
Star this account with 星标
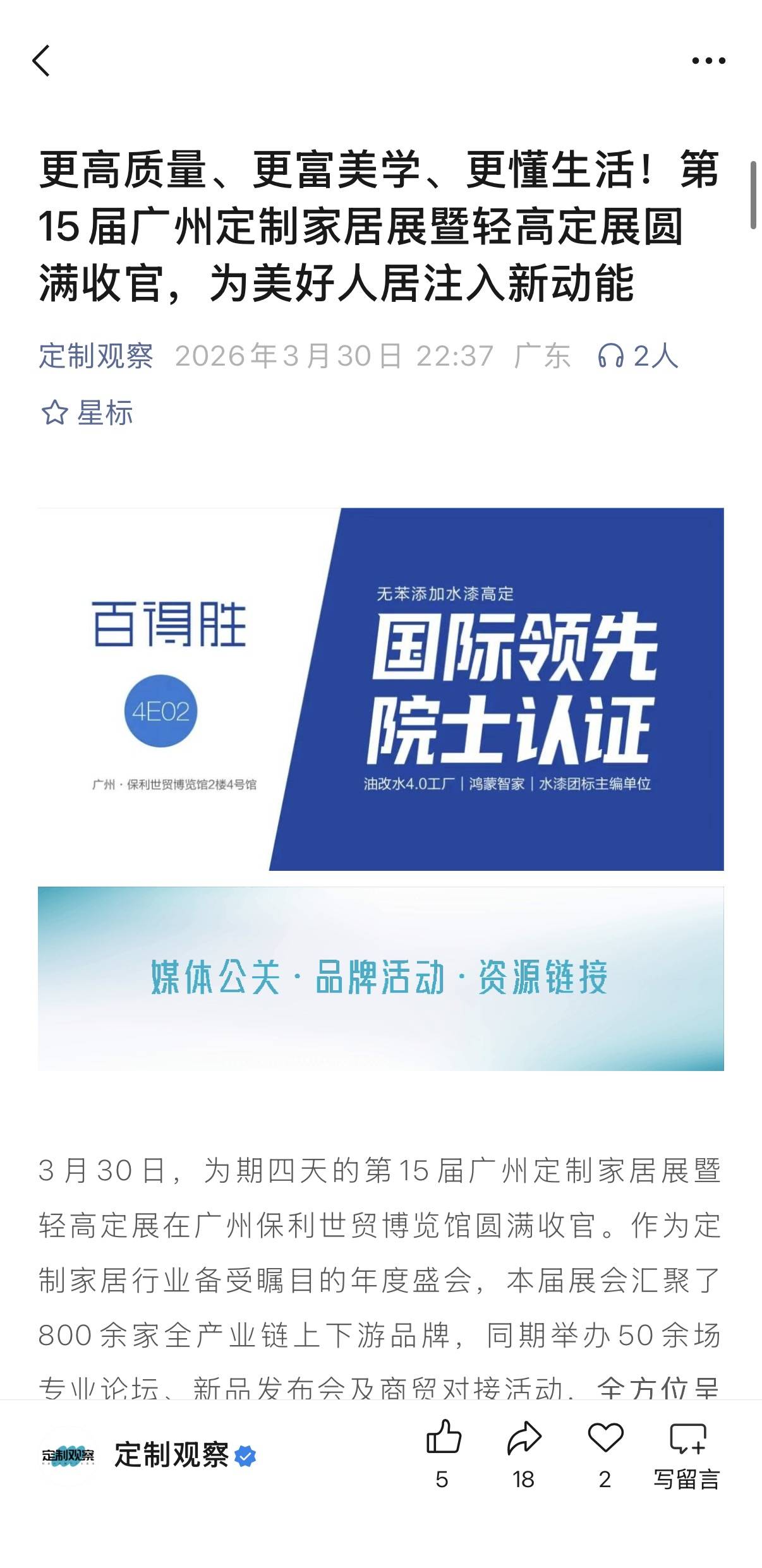pyautogui.click(x=87, y=413)
